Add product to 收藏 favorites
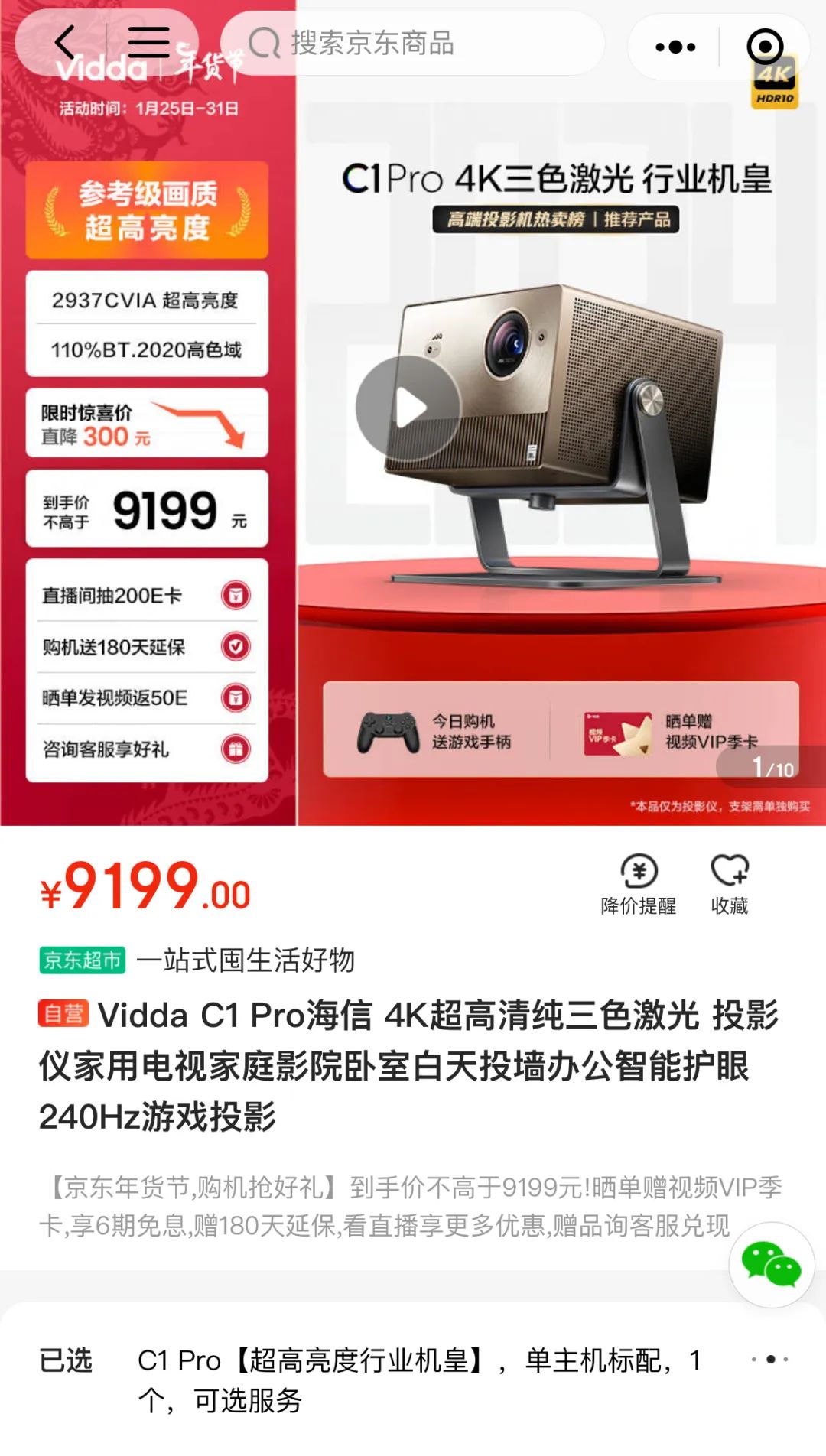 pyautogui.click(x=730, y=884)
